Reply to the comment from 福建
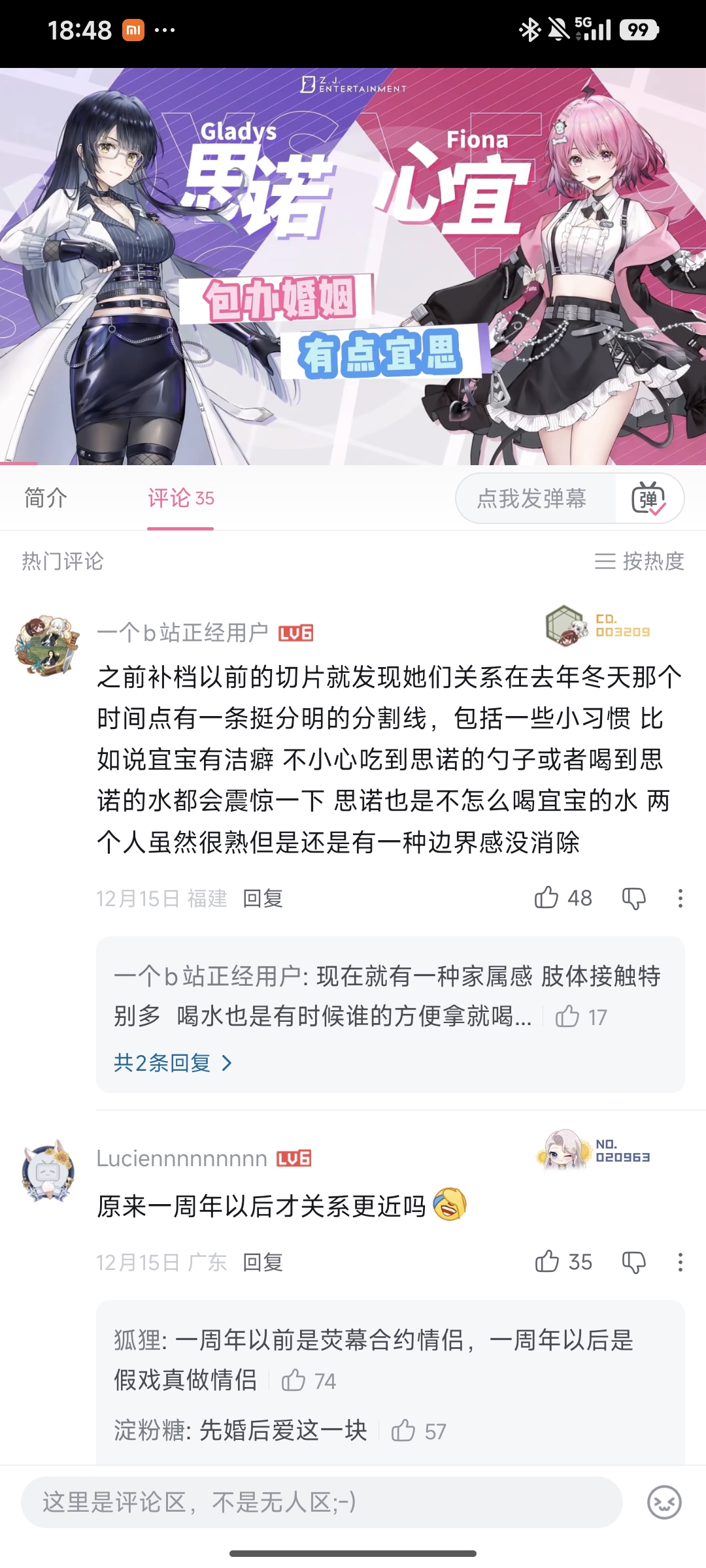This screenshot has height=1568, width=706. coord(262,899)
